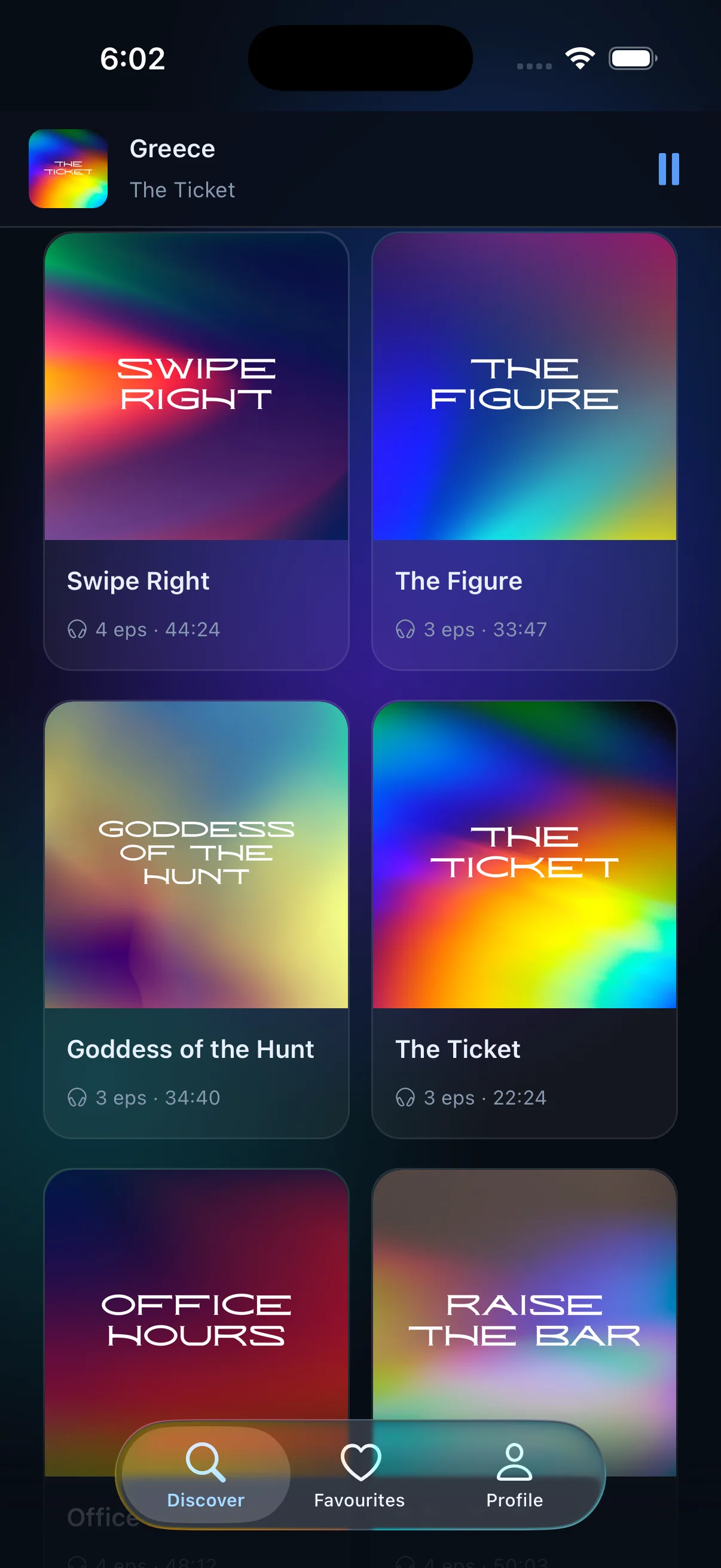Select the Goddess of the Hunt title
The height and width of the screenshot is (1568, 721).
pos(191,1049)
